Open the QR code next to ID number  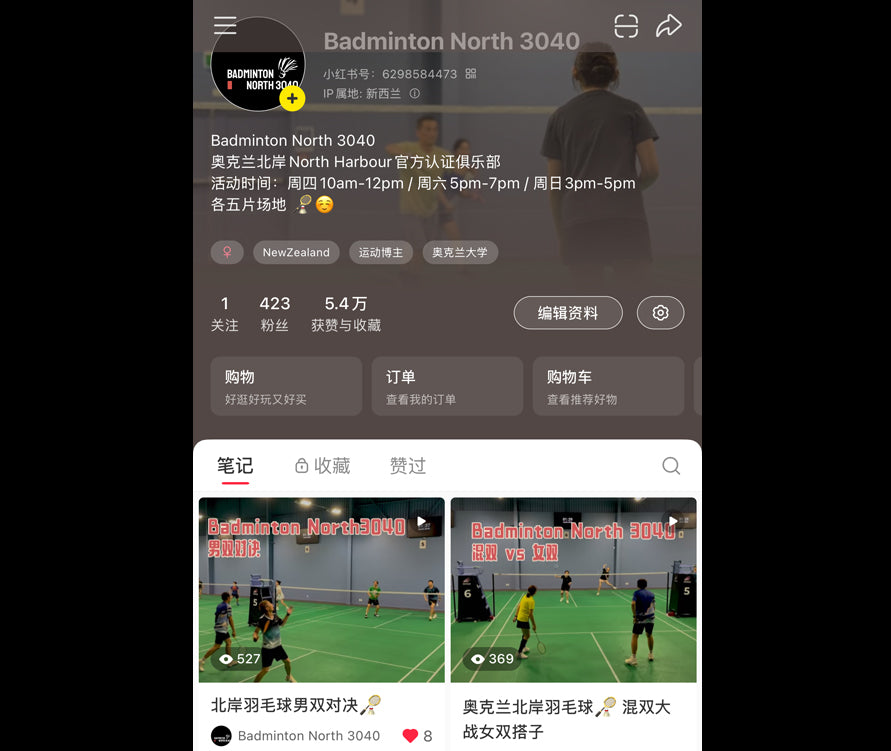pos(471,74)
